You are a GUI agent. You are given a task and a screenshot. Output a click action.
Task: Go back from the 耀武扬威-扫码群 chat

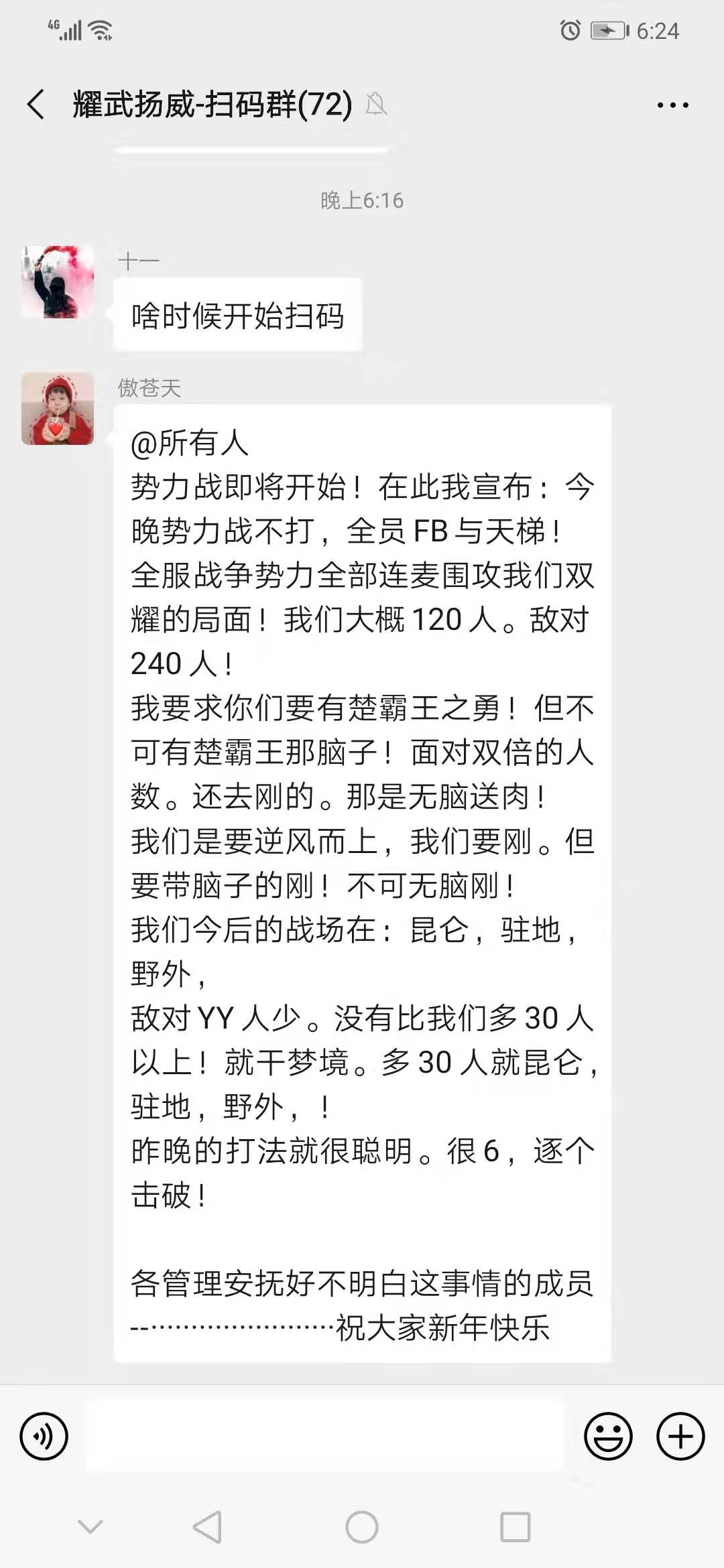click(x=36, y=105)
